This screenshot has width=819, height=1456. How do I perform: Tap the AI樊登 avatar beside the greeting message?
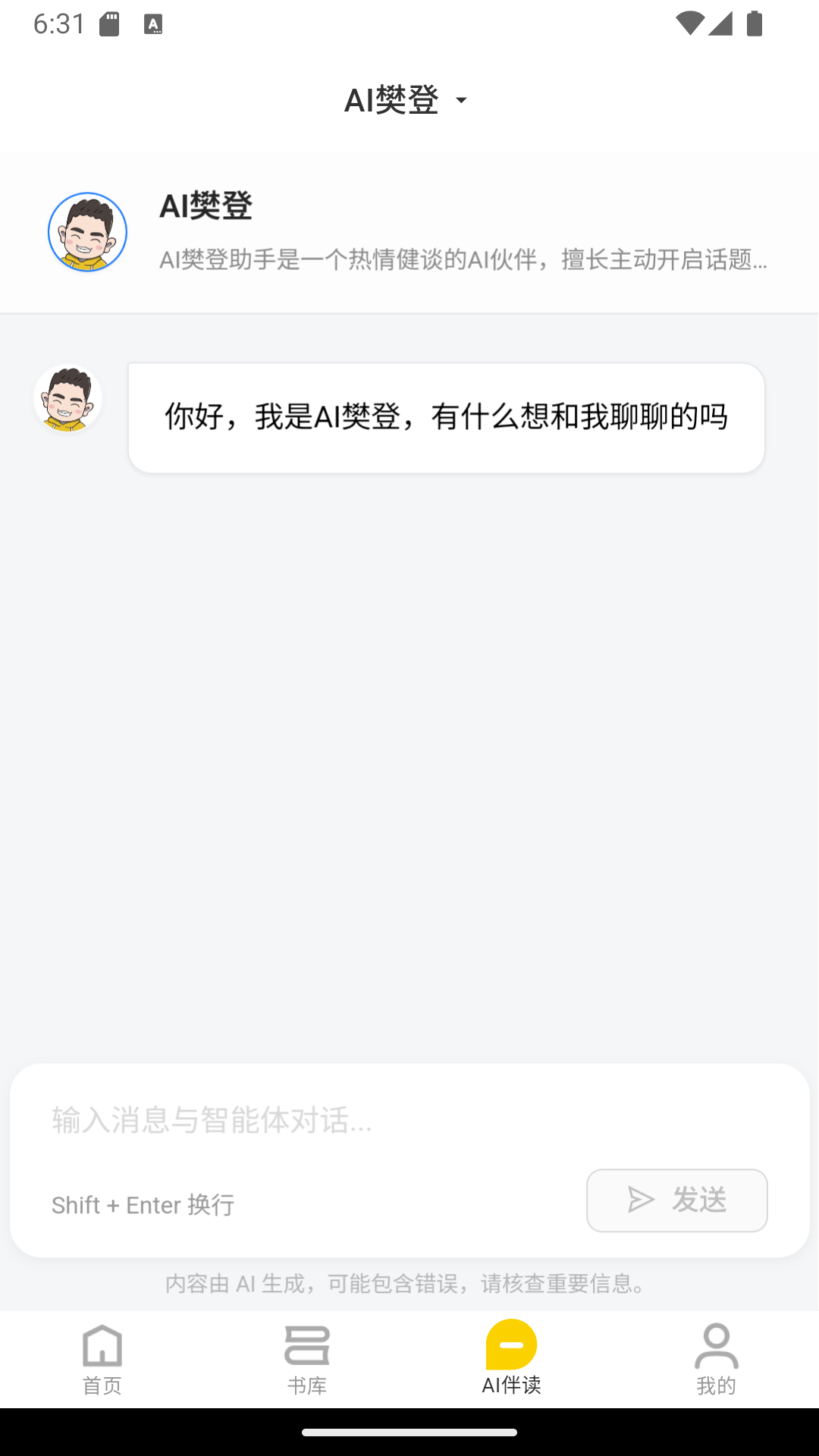click(x=67, y=397)
